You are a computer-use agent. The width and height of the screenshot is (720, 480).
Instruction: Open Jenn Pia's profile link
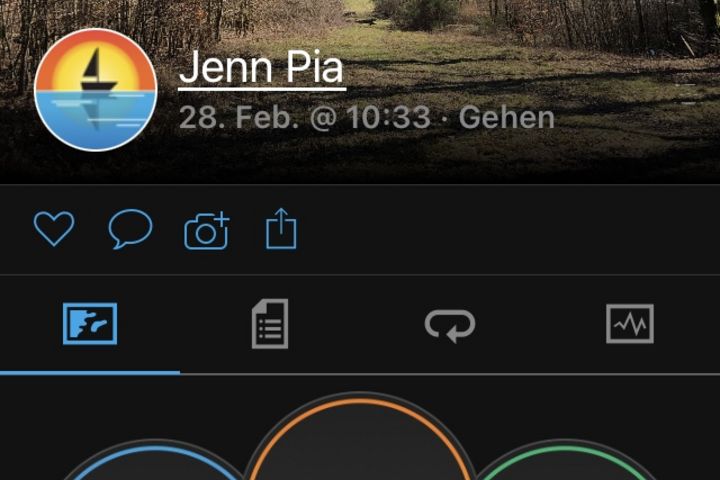[261, 68]
